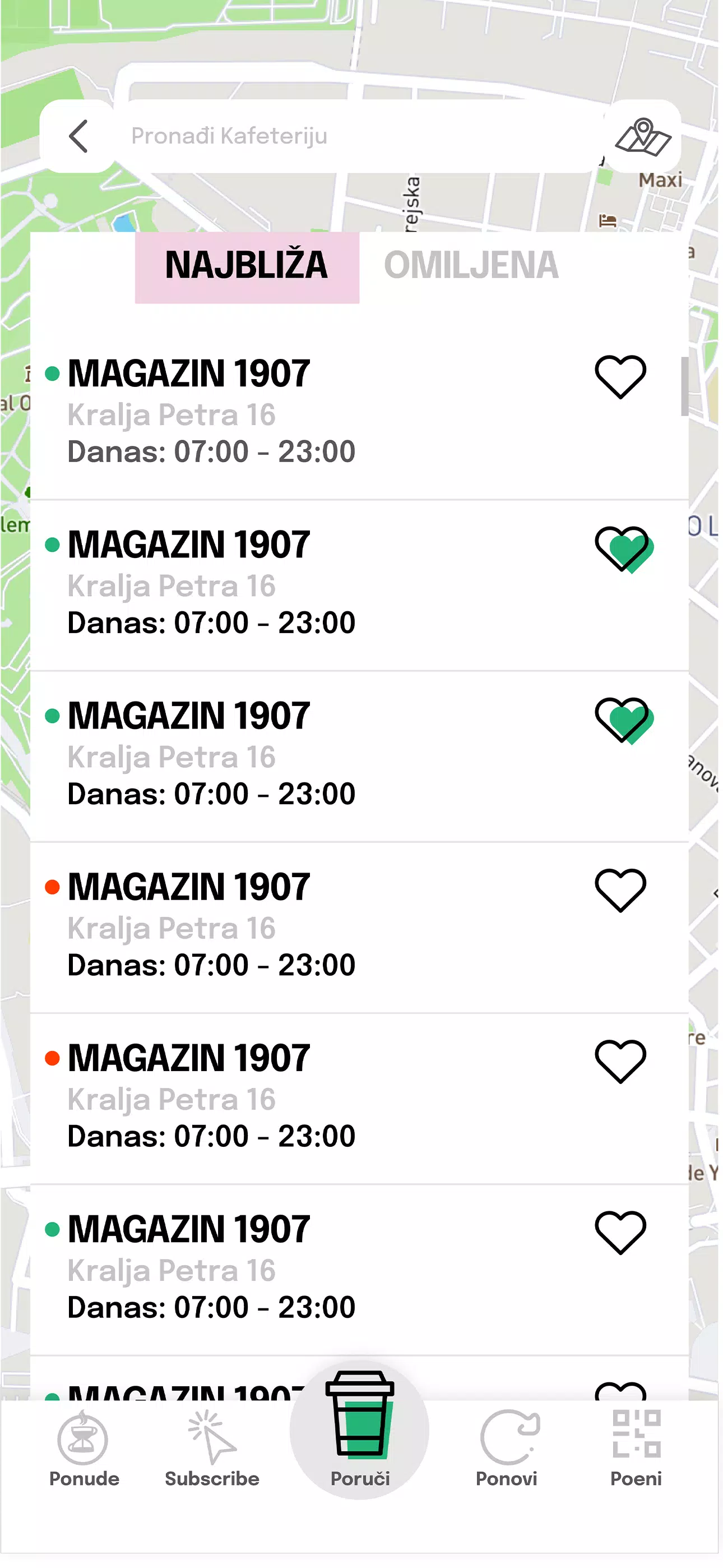Open the map view icon
This screenshot has width=723, height=1568.
pyautogui.click(x=643, y=136)
